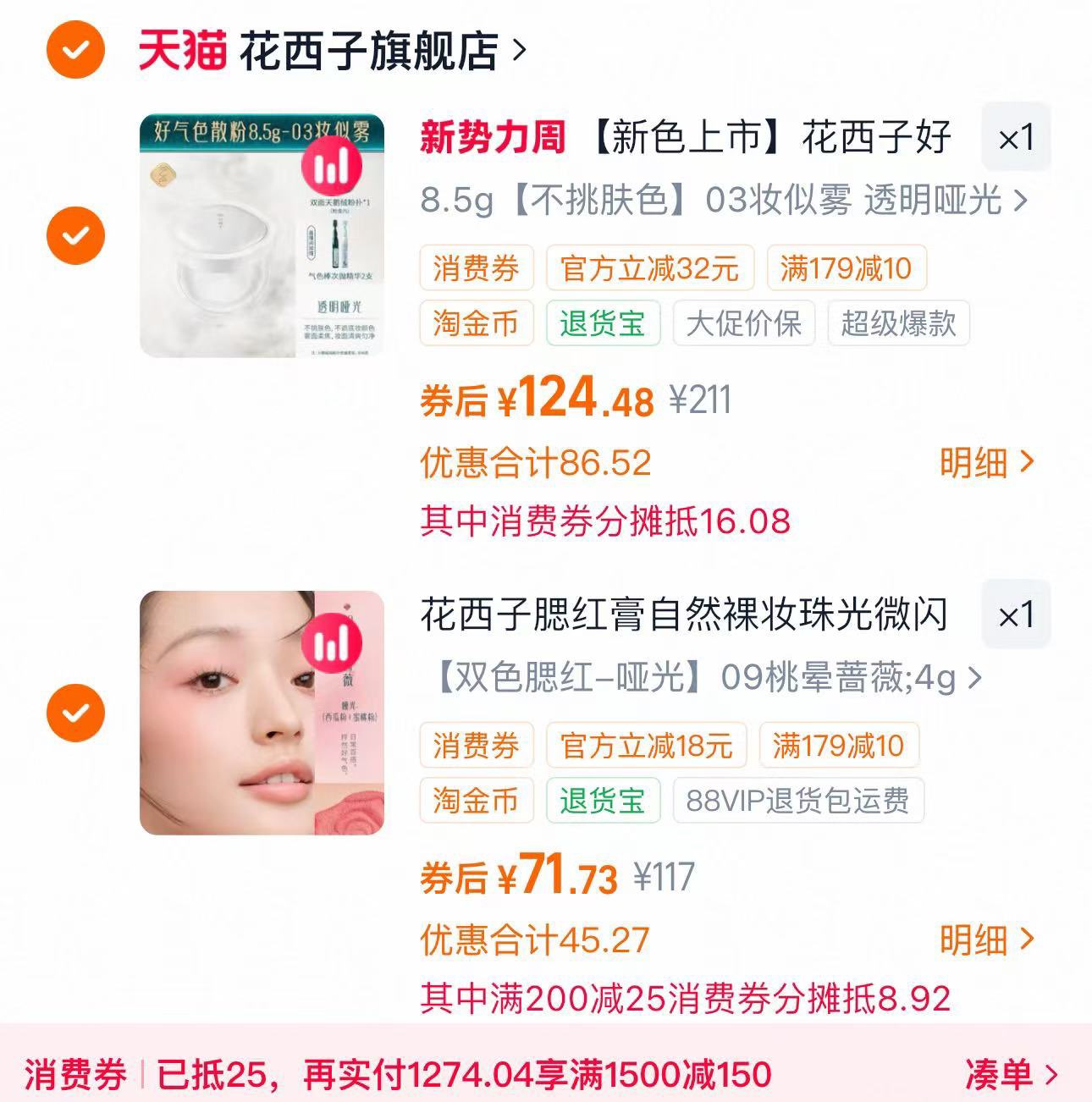Deselect the 腮红膏 item checkbox
Viewport: 1092px width, 1102px height.
coord(75,713)
